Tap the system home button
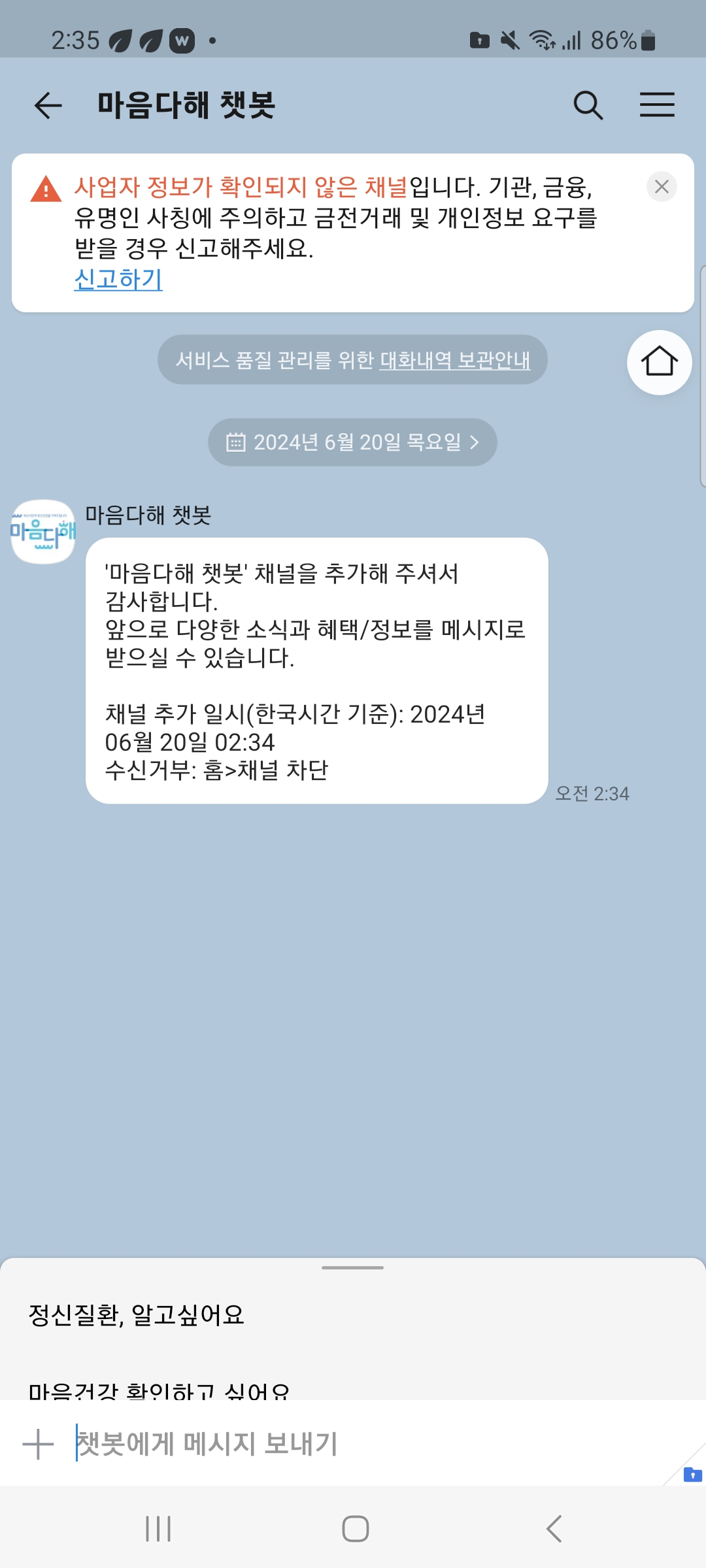The width and height of the screenshot is (706, 1568). 355,1529
